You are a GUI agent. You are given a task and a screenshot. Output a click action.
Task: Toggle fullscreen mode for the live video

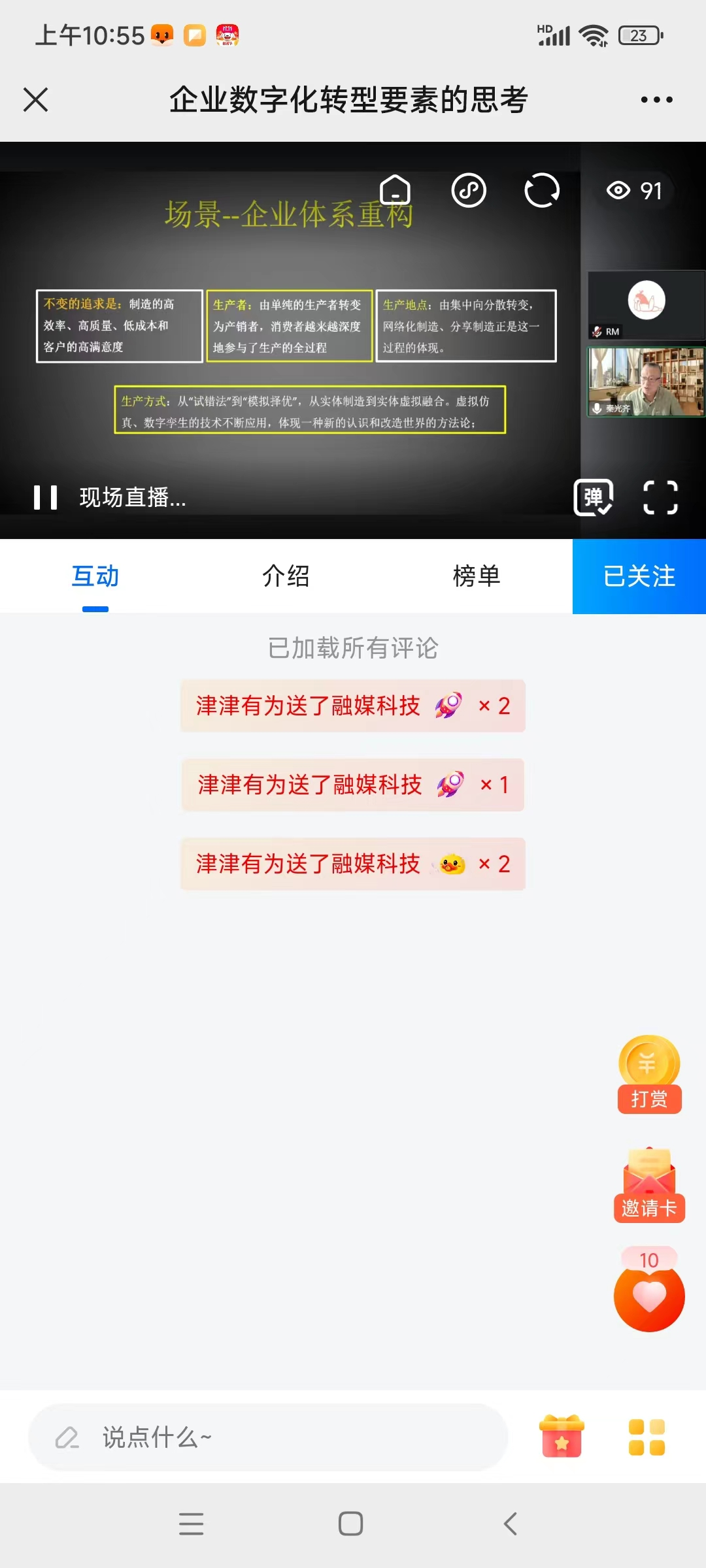tap(660, 498)
